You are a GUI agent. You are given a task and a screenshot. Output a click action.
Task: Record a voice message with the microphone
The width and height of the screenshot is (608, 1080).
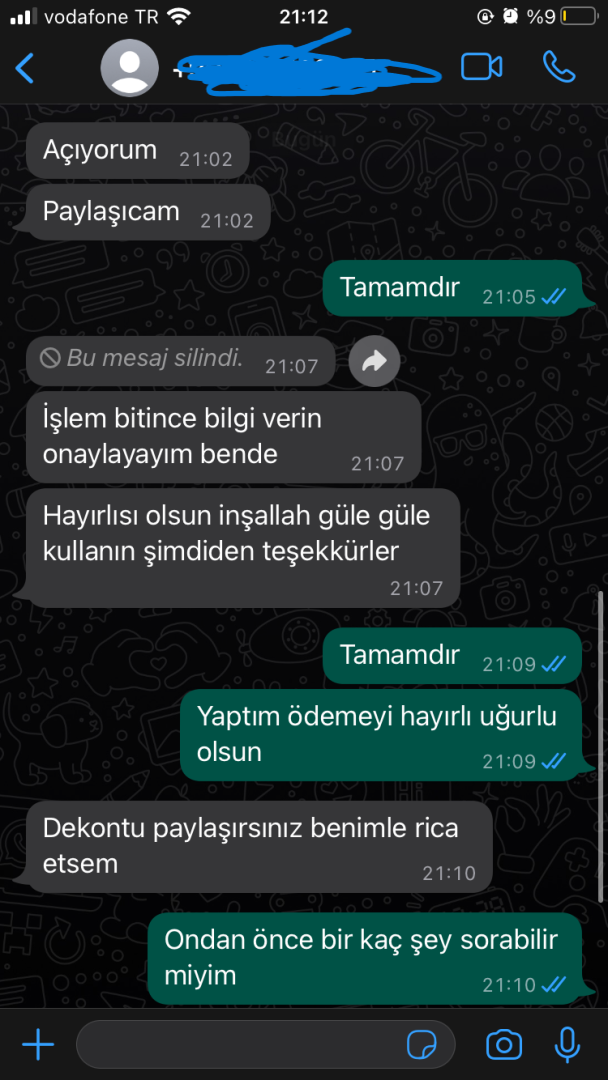567,1045
